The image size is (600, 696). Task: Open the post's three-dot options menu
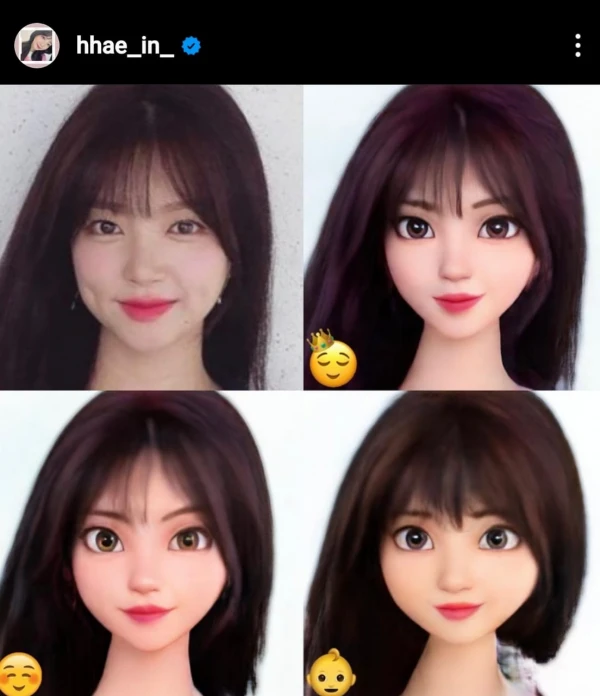point(577,45)
